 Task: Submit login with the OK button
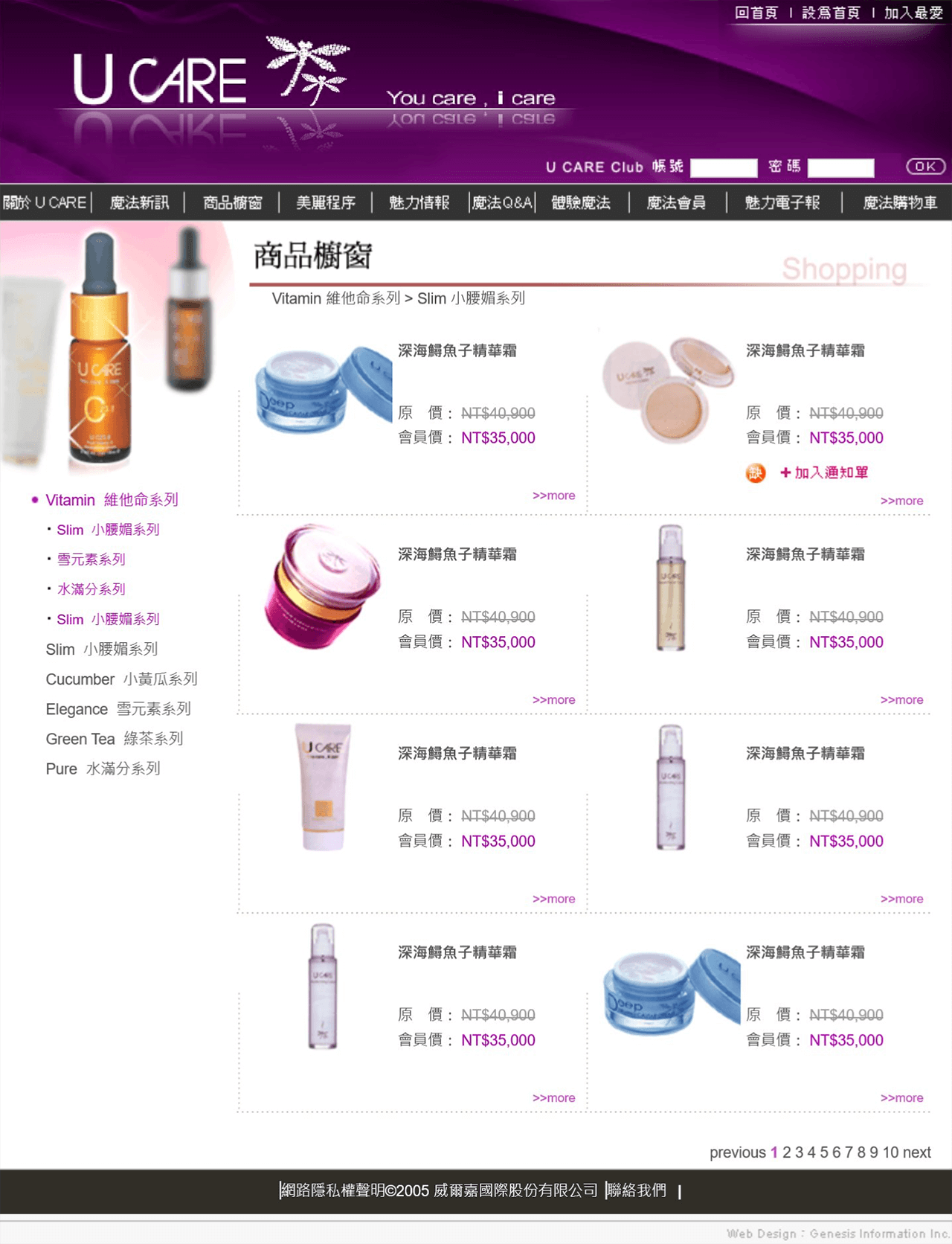925,167
